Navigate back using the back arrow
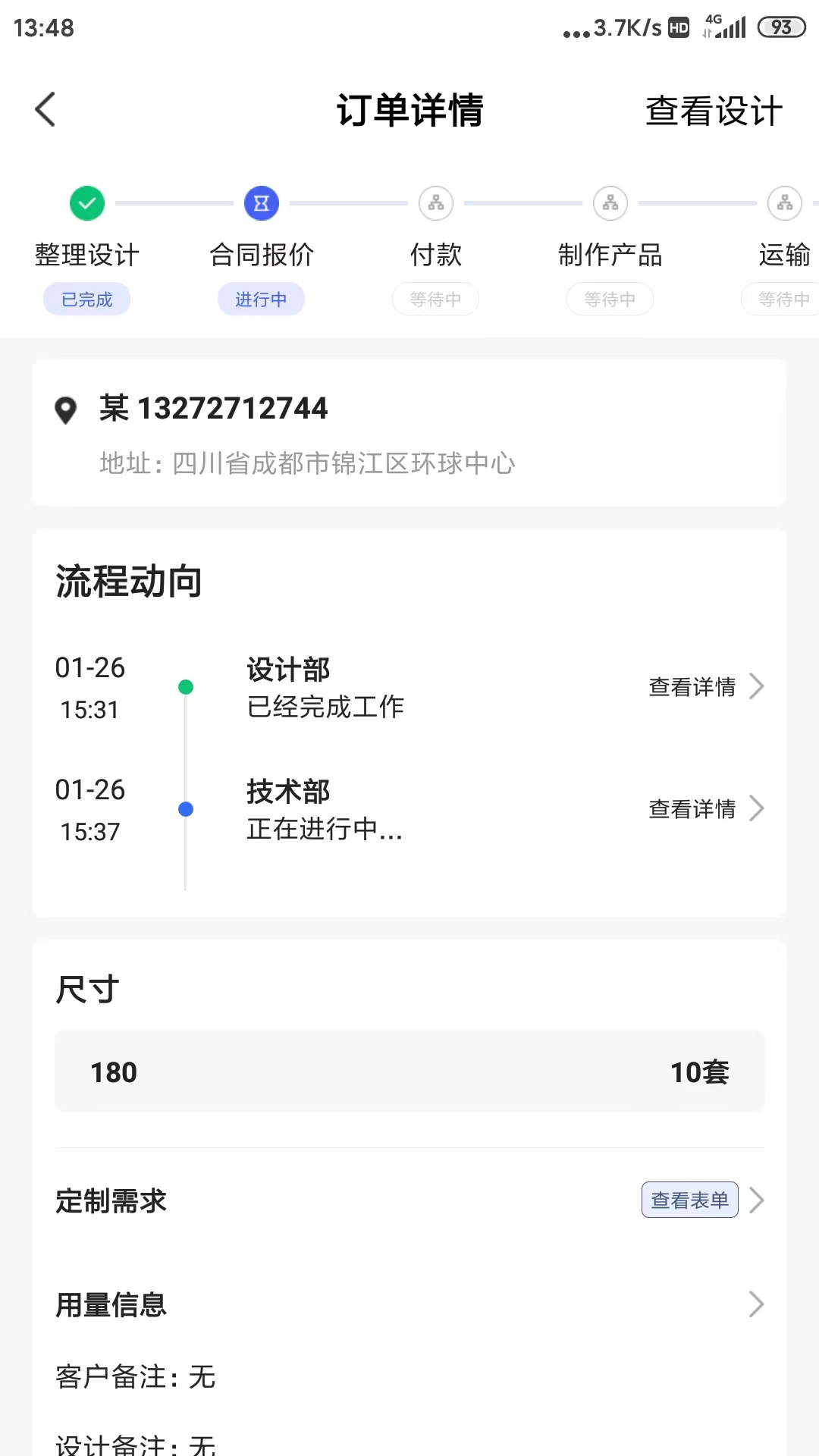Image resolution: width=819 pixels, height=1456 pixels. [45, 109]
